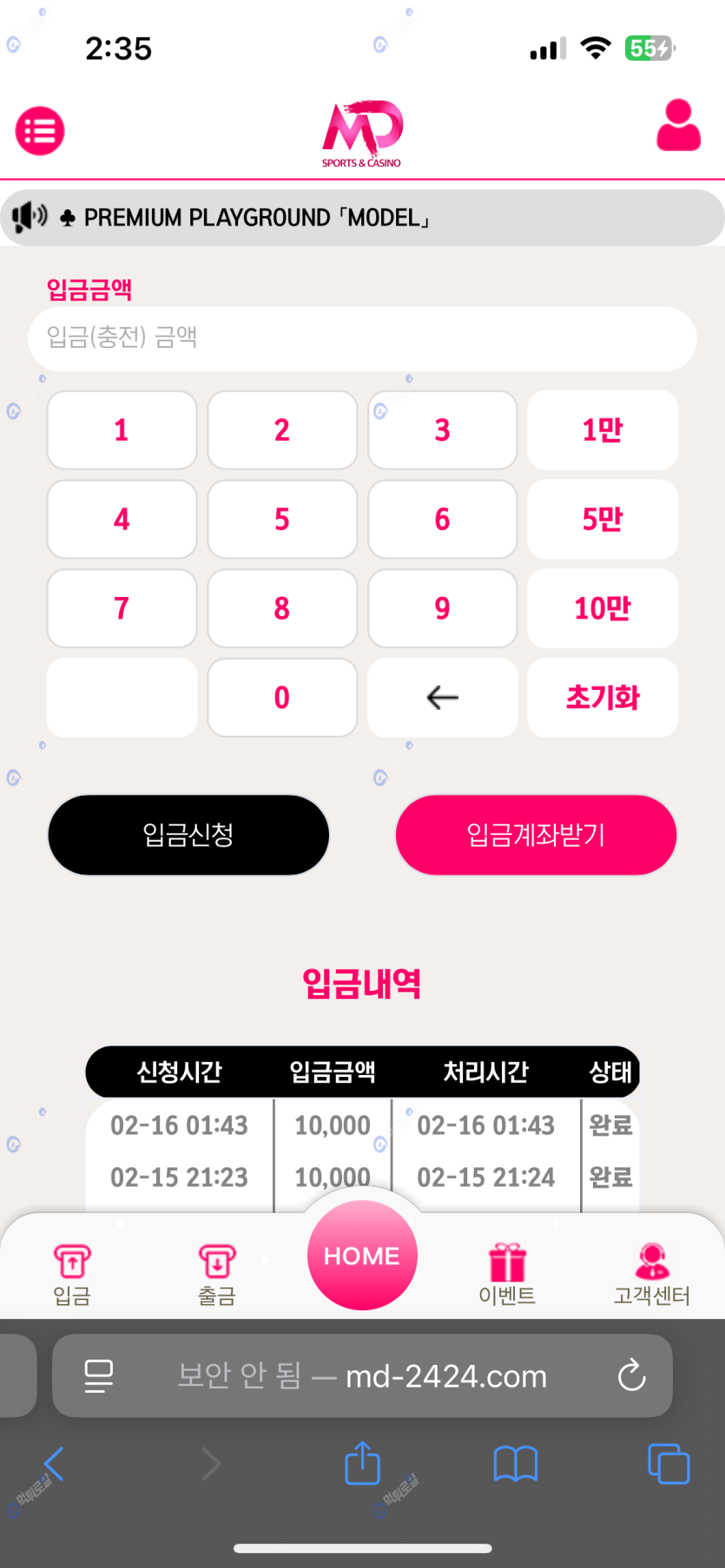This screenshot has height=1568, width=725.
Task: Add 5만 to the deposit amount
Action: [x=603, y=519]
